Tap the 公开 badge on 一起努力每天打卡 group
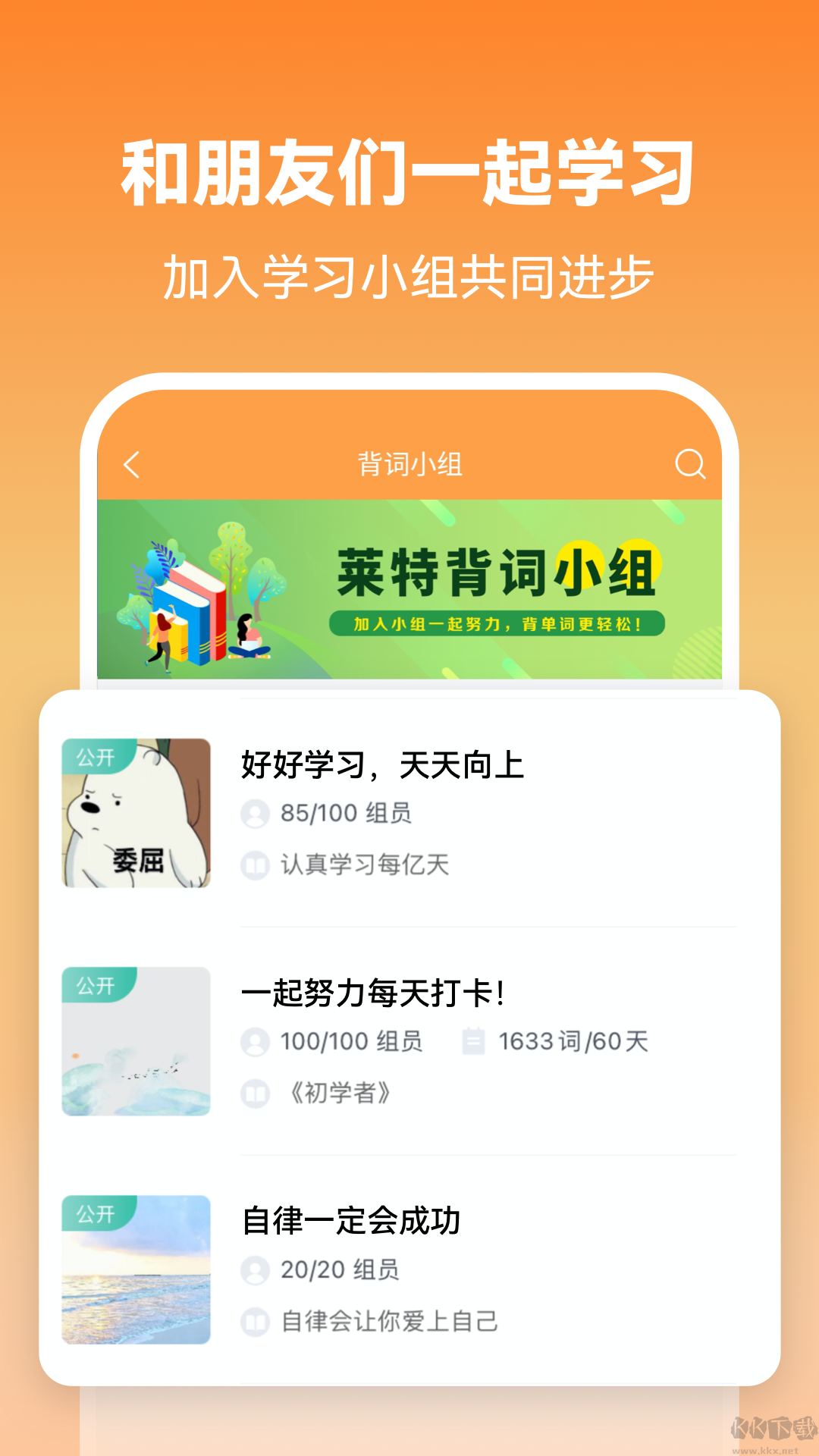This screenshot has width=819, height=1456. tap(97, 982)
